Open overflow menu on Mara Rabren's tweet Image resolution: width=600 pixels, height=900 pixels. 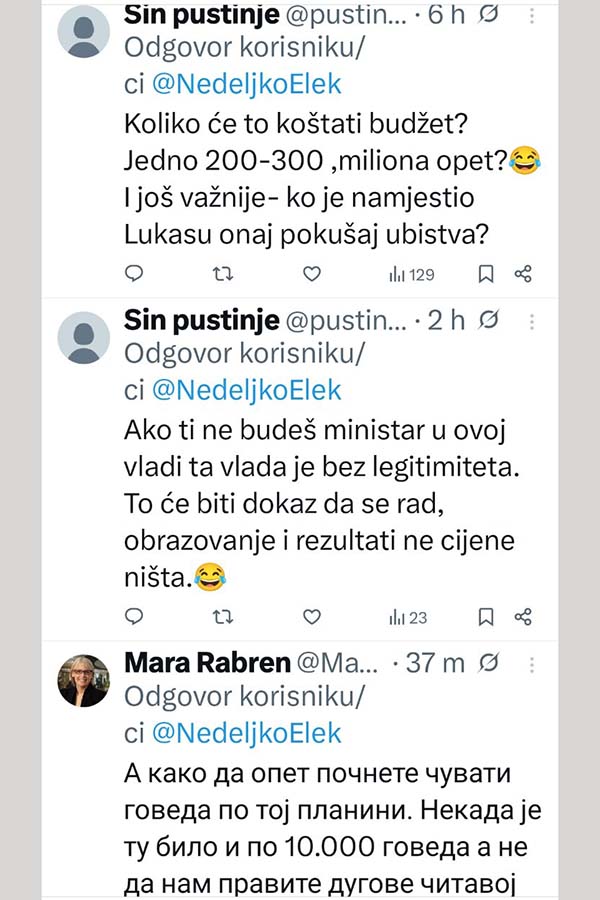pyautogui.click(x=531, y=662)
